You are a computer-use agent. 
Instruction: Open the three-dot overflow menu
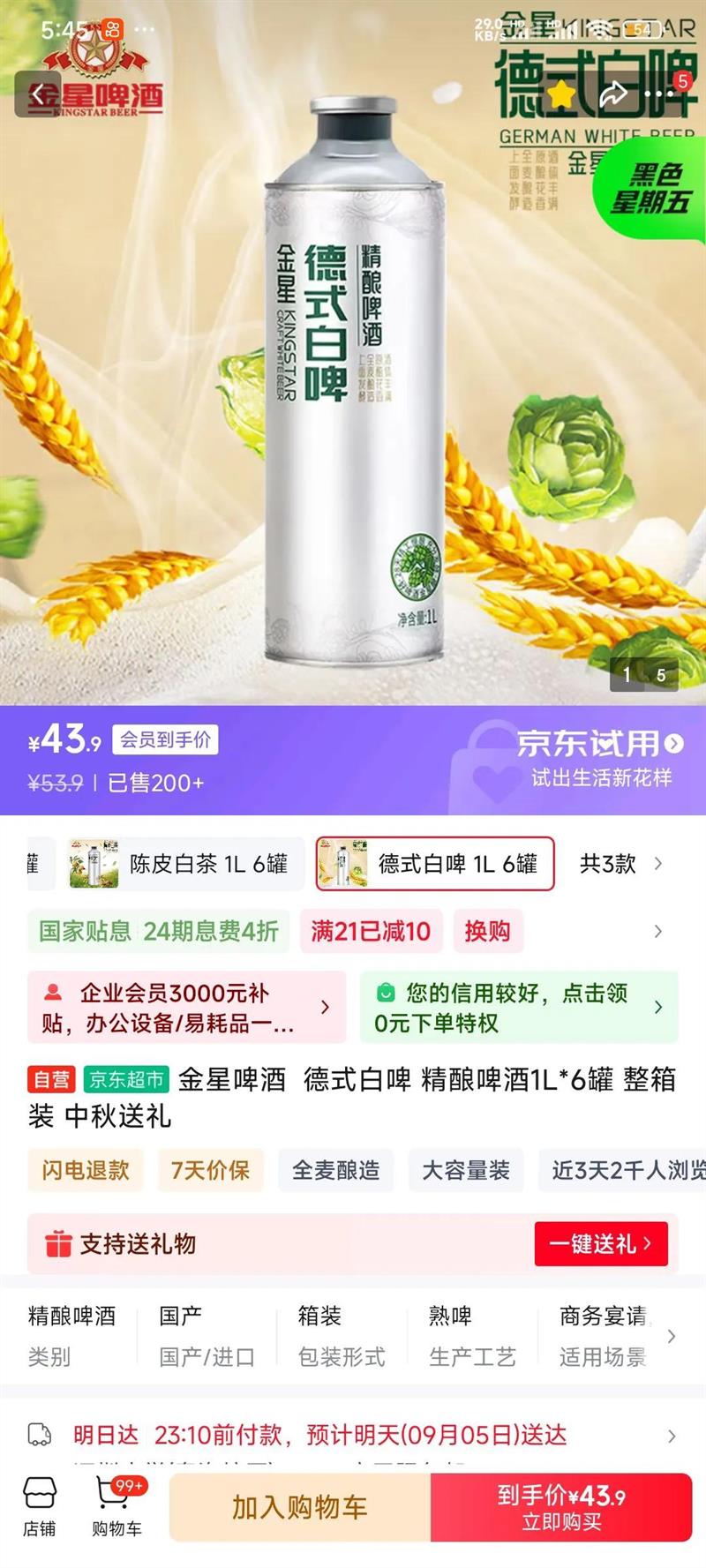[662, 94]
